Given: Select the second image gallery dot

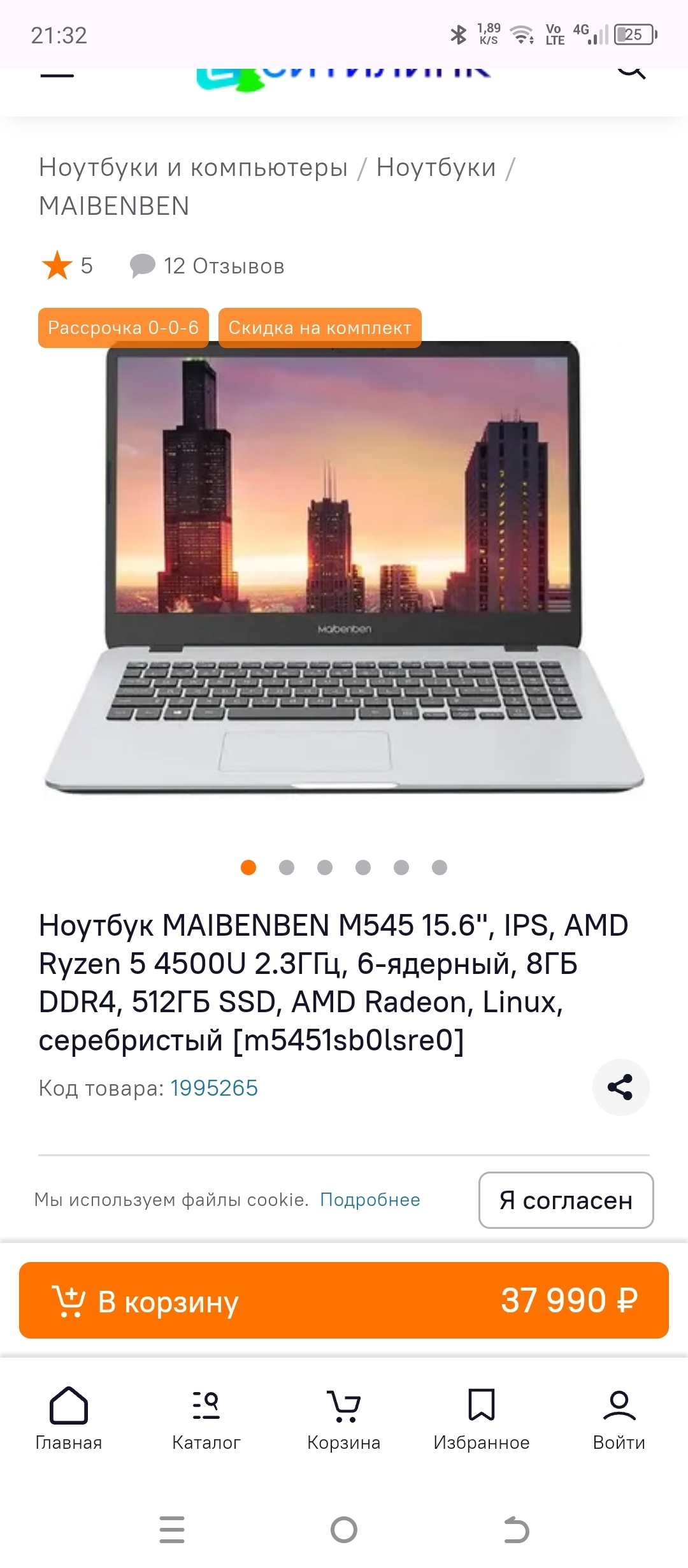Looking at the screenshot, I should pyautogui.click(x=287, y=867).
